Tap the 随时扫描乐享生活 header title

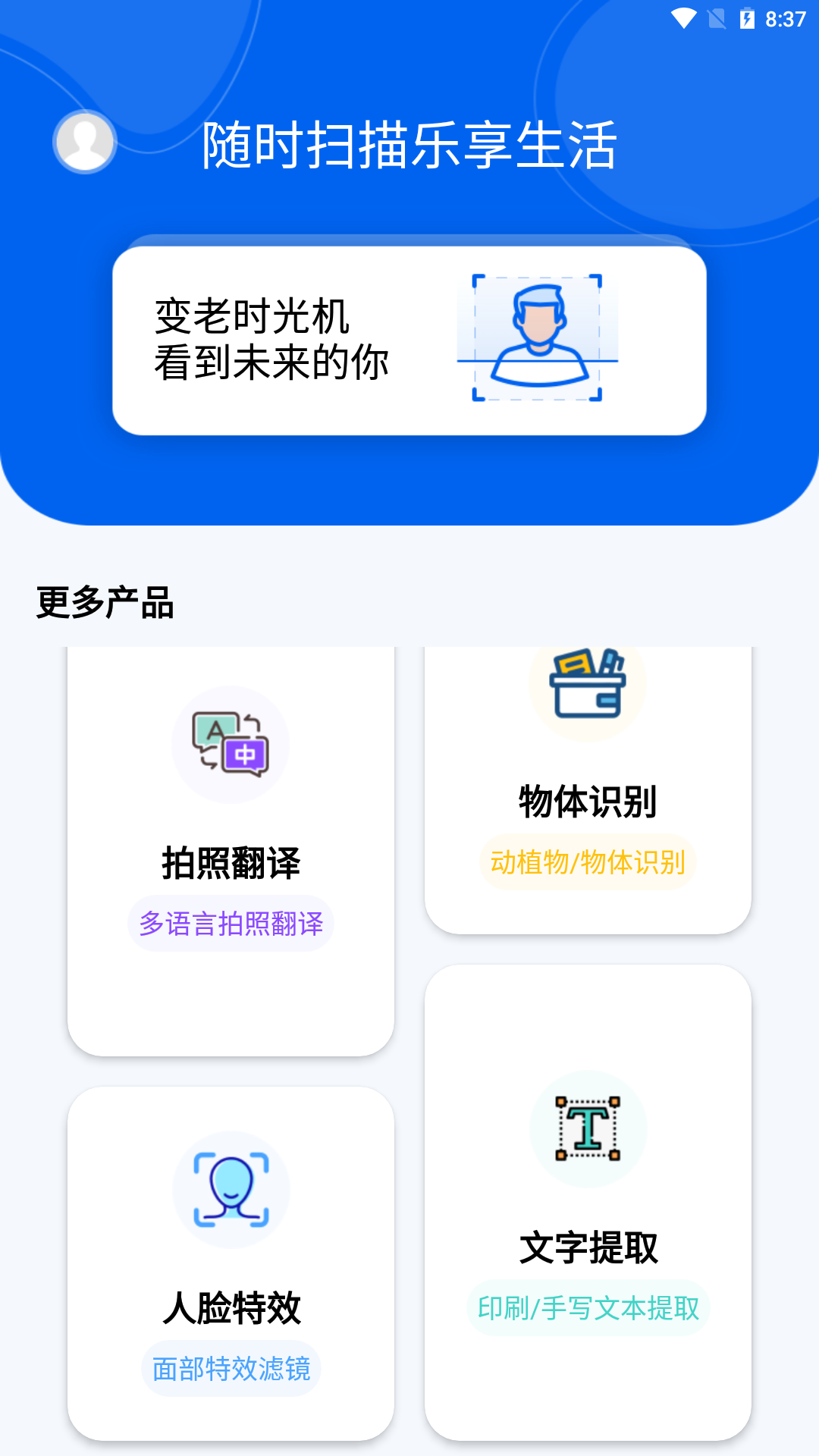pos(409,146)
